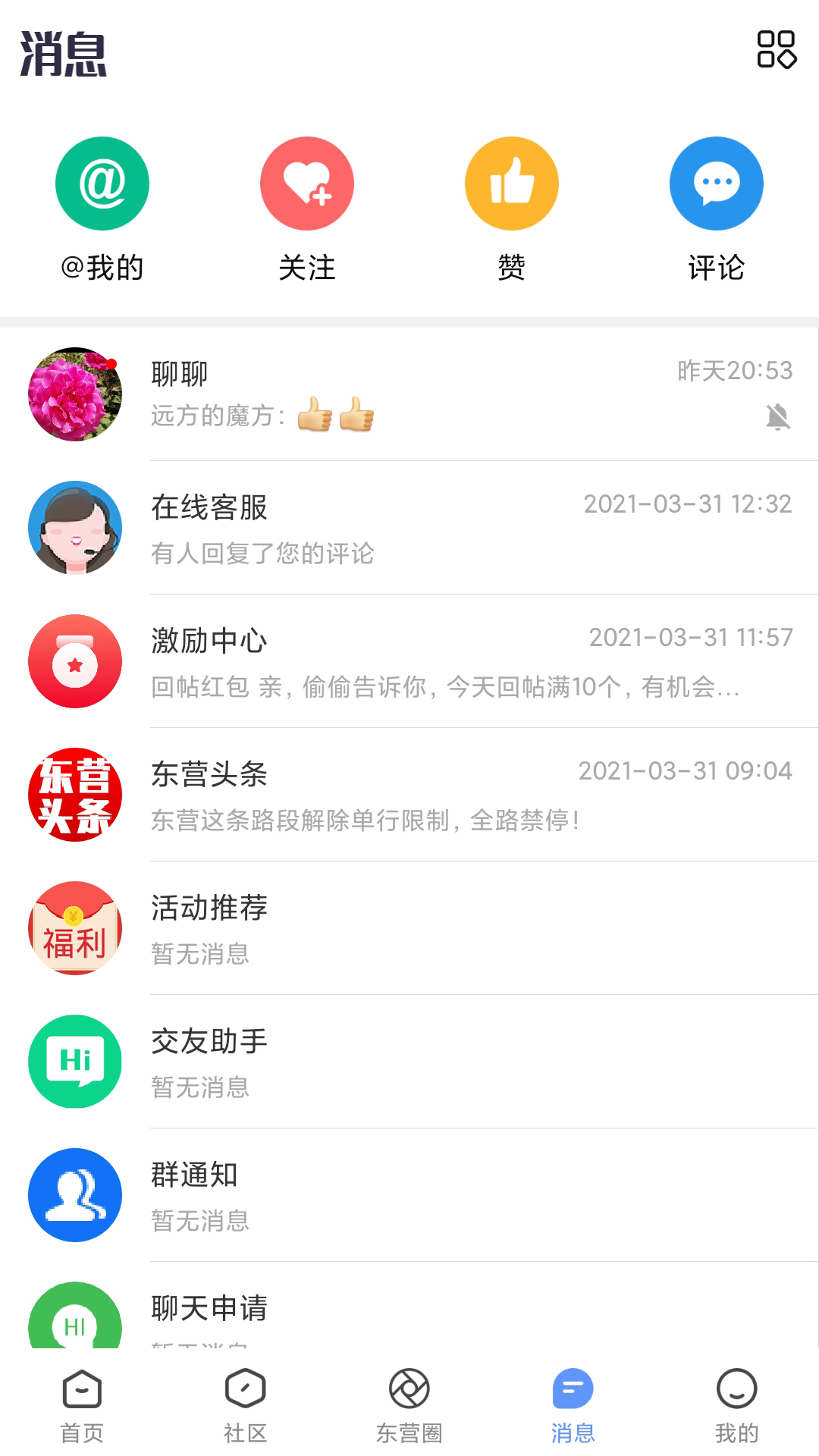Tap the 福利 activity recommendation icon

pyautogui.click(x=74, y=927)
